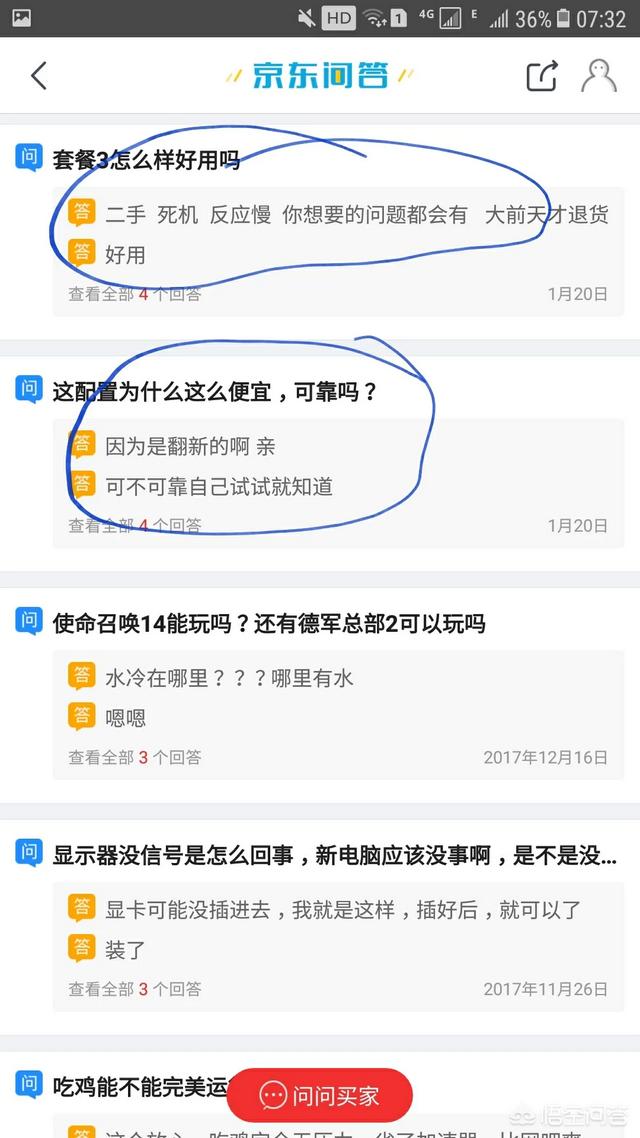640x1138 pixels.
Task: Tap the 问问买家 button
Action: pyautogui.click(x=319, y=1095)
